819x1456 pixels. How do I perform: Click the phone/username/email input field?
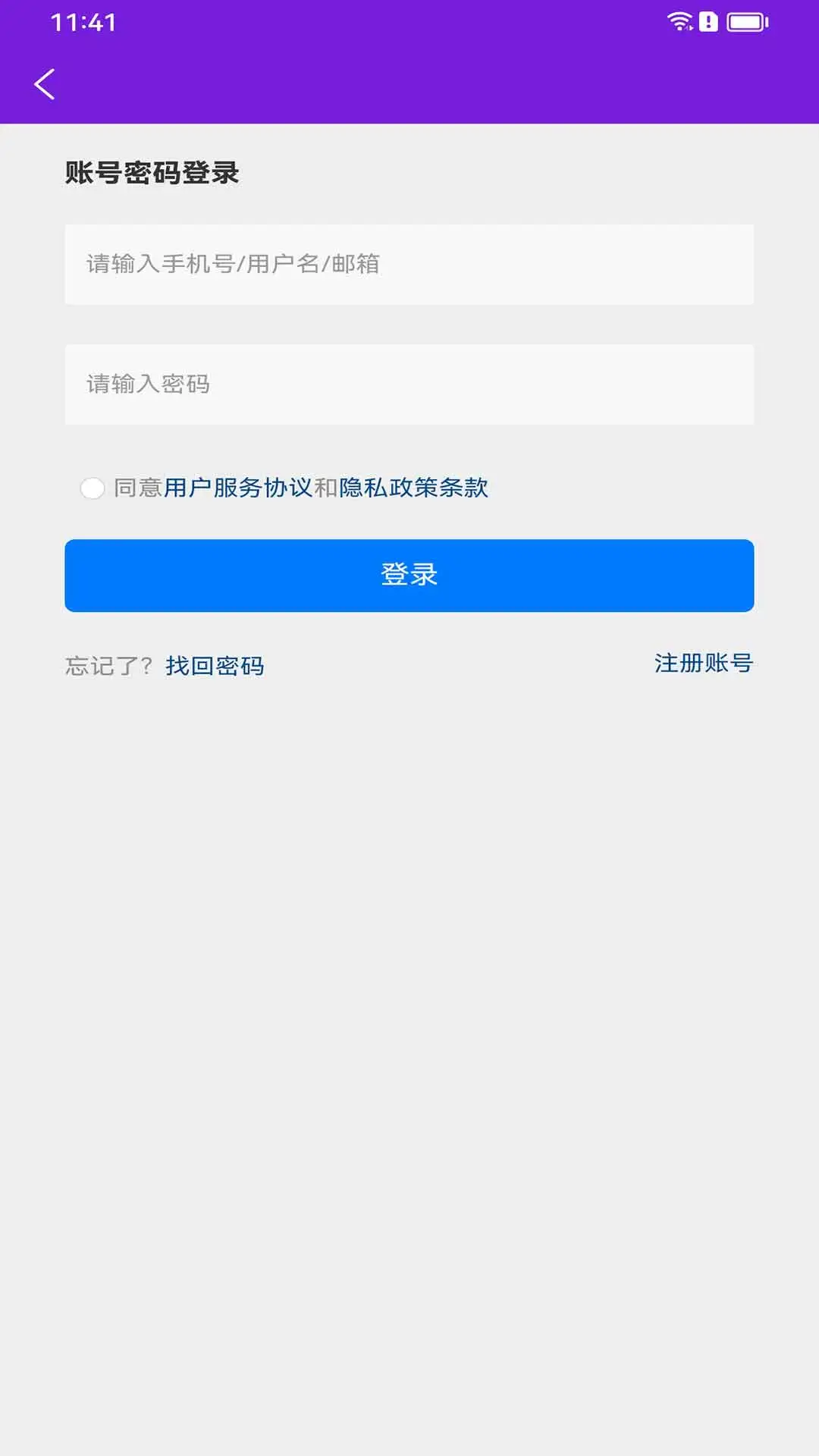409,264
